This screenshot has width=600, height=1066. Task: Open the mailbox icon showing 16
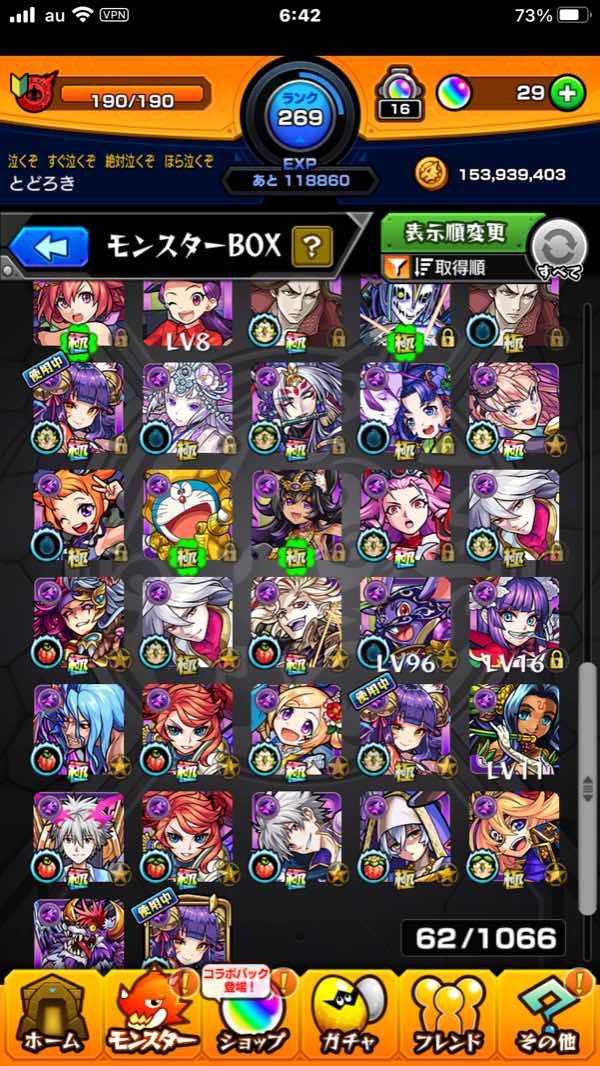(x=400, y=95)
